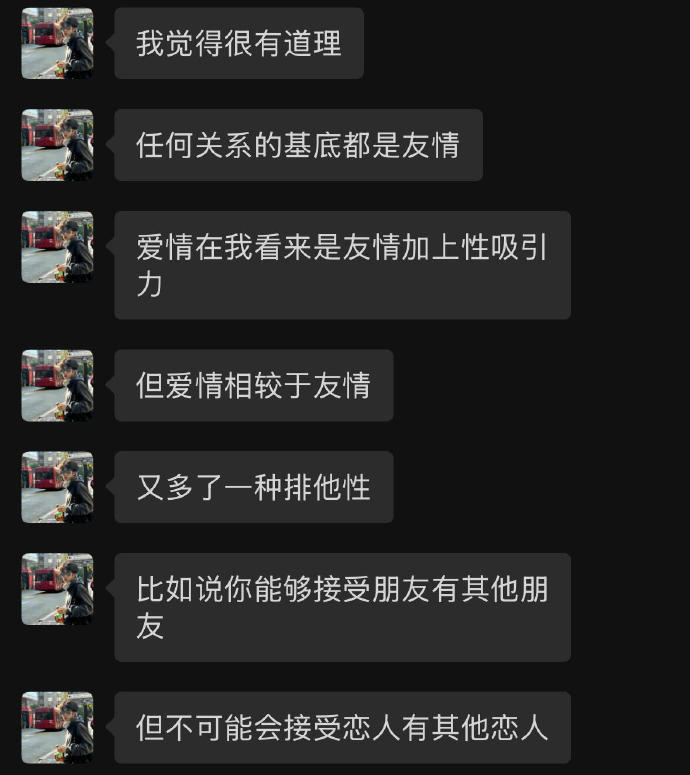690x775 pixels.
Task: Open avatar beside 又多了一种排他性 message
Action: [57, 487]
